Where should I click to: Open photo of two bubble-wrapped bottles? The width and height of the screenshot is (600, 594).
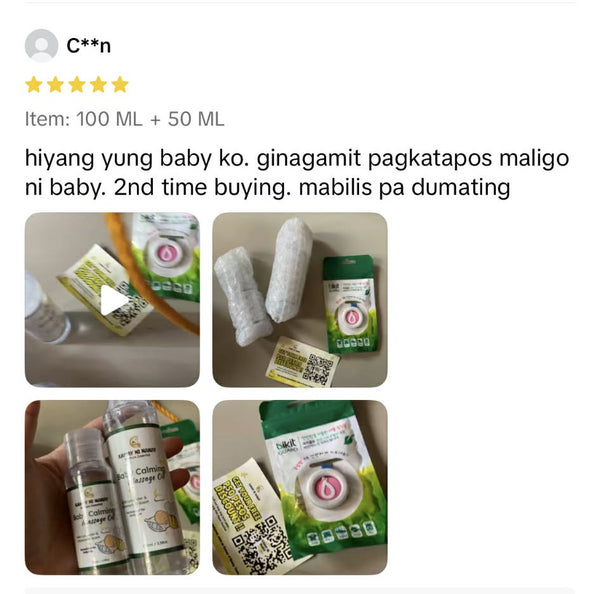coord(299,300)
